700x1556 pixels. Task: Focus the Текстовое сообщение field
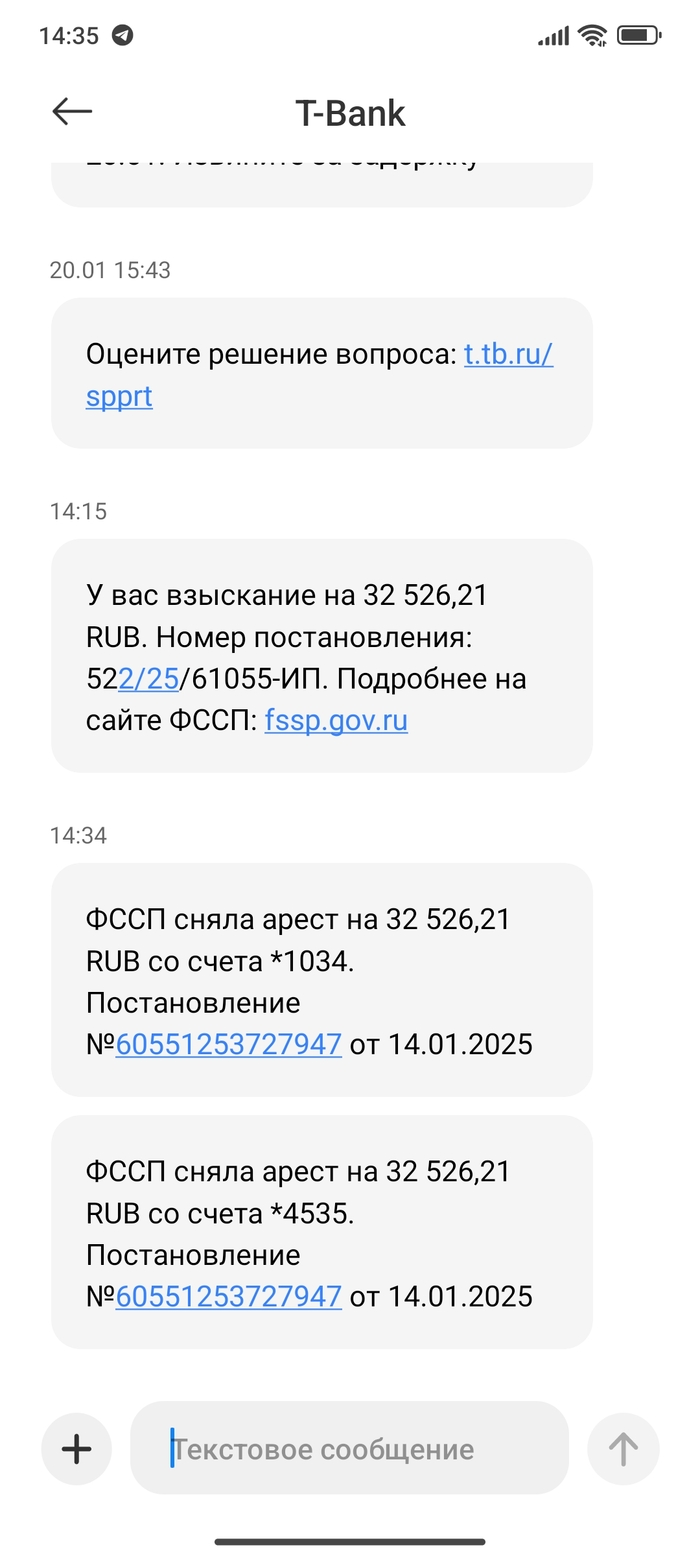pyautogui.click(x=350, y=1448)
